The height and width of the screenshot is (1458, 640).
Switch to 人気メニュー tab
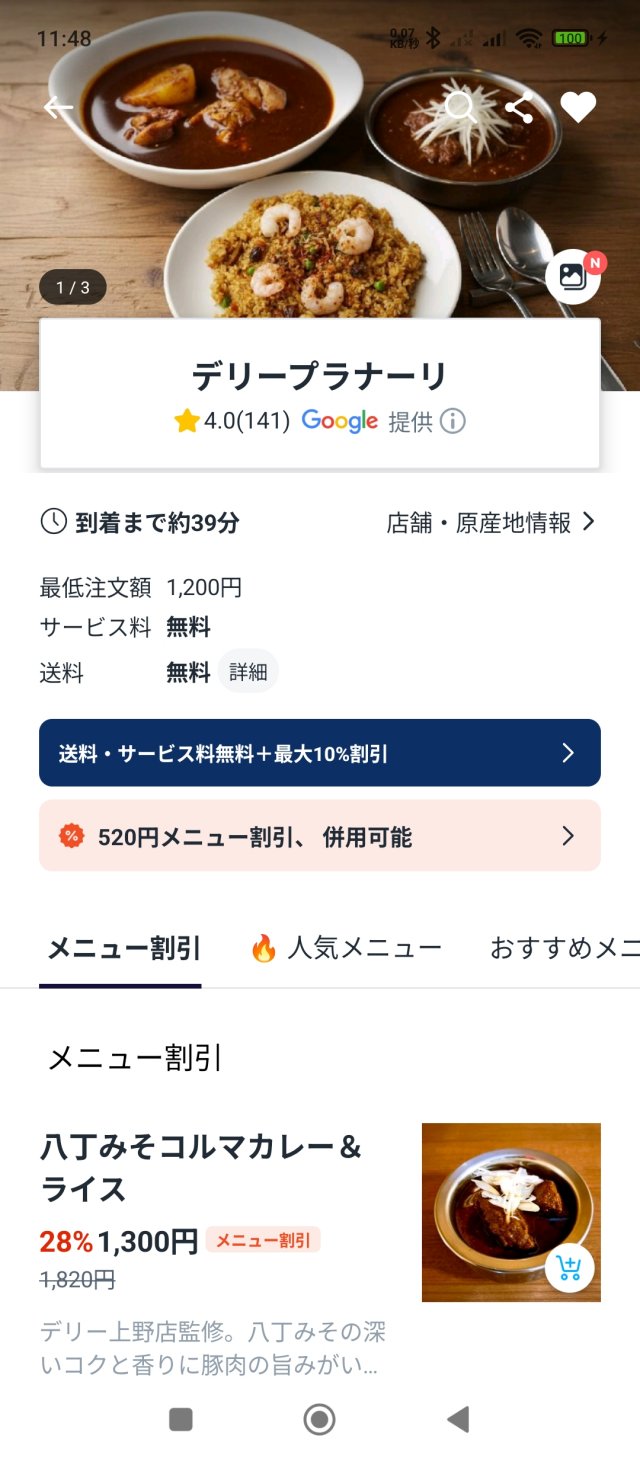click(x=346, y=949)
